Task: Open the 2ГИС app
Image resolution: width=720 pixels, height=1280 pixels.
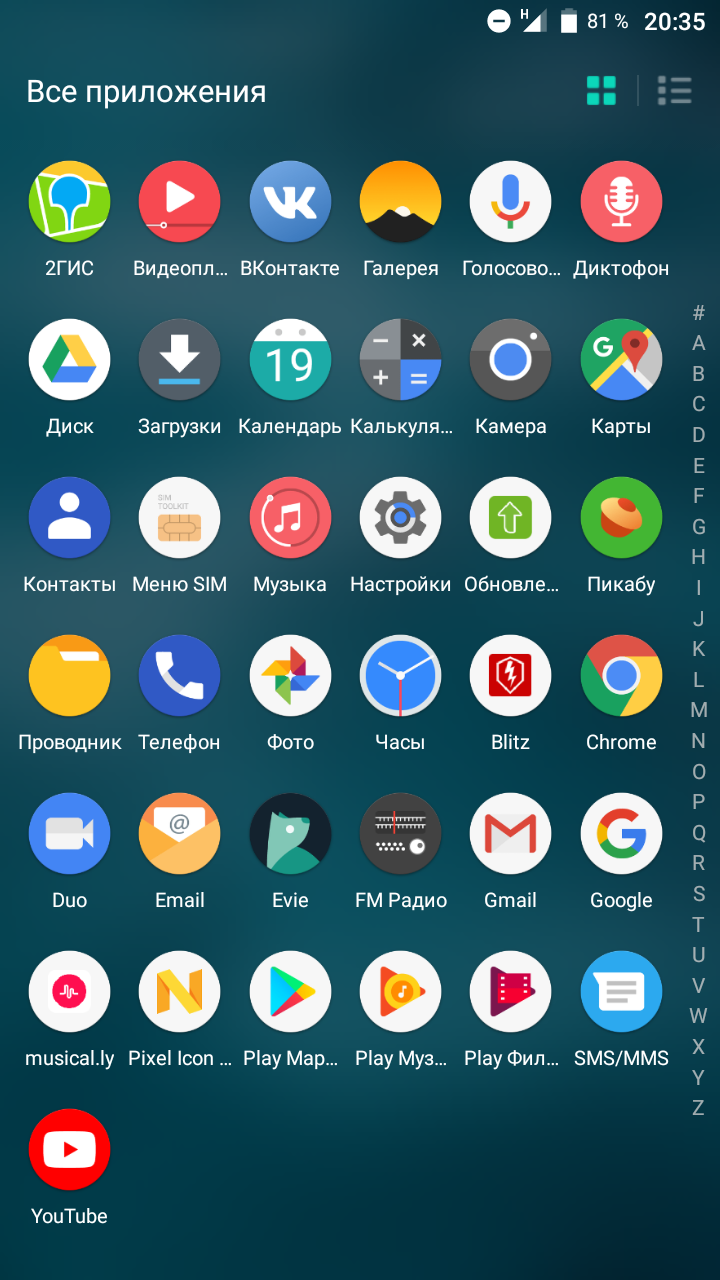Action: click(x=69, y=201)
